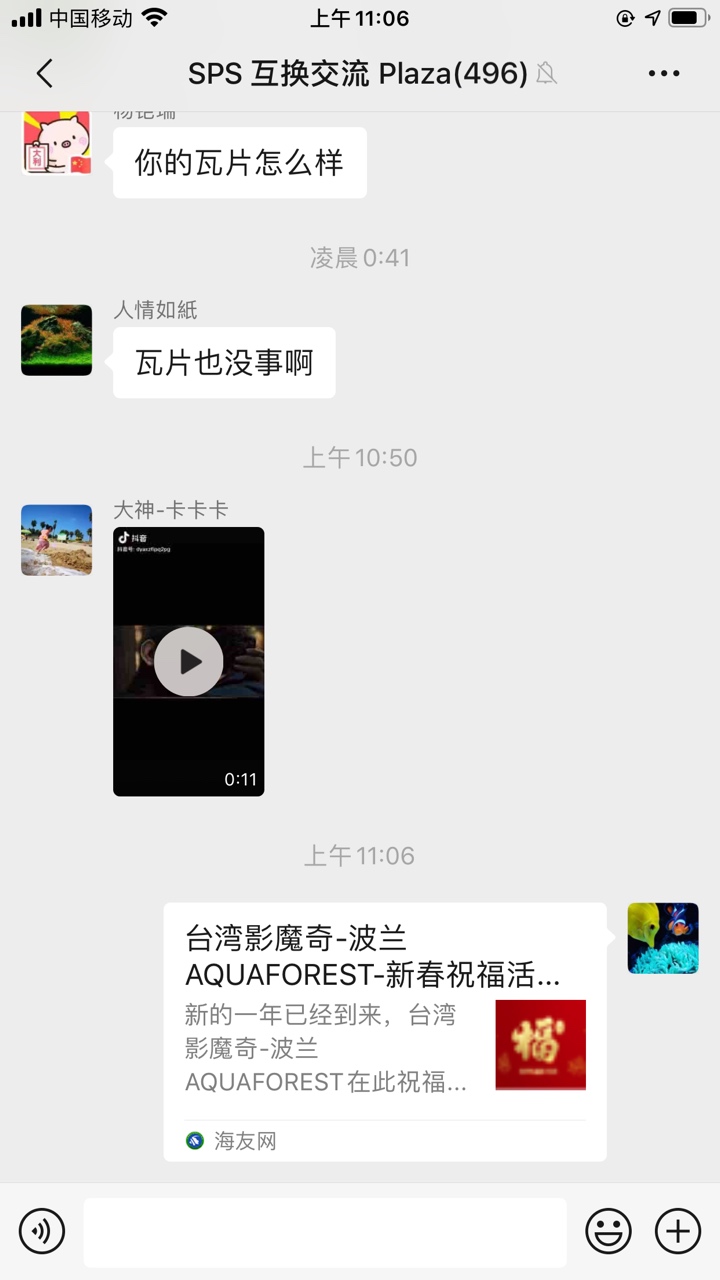Image resolution: width=720 pixels, height=1280 pixels.
Task: Open the fish avatar beside the shared link
Action: [663, 938]
